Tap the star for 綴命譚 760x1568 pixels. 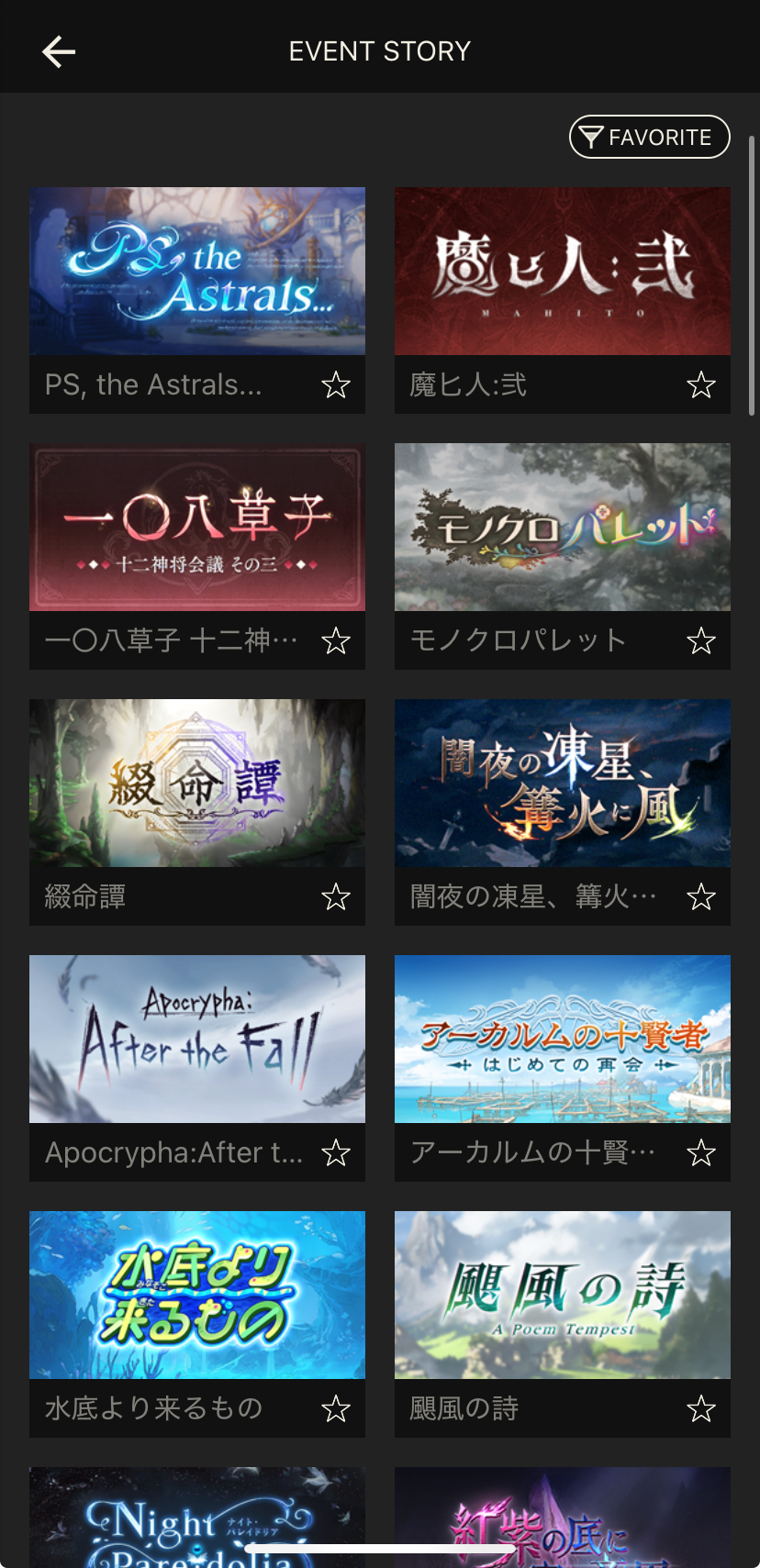point(336,897)
